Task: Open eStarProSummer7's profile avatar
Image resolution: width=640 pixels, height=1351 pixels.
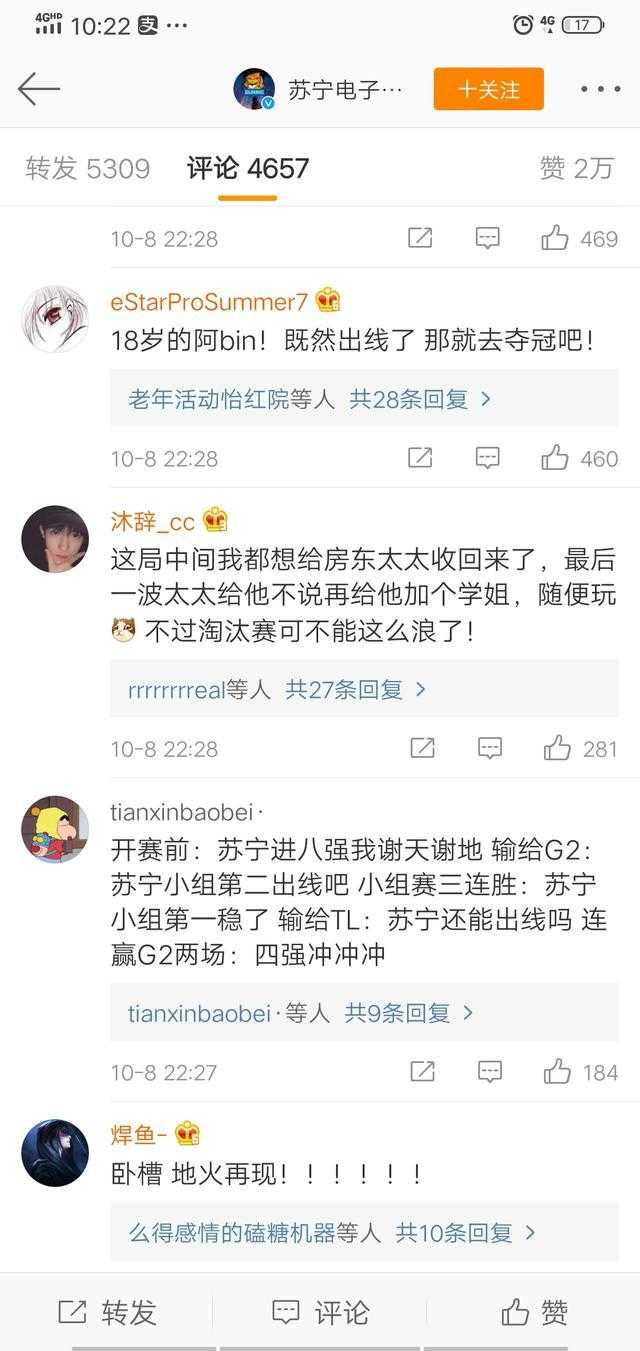Action: click(x=55, y=319)
